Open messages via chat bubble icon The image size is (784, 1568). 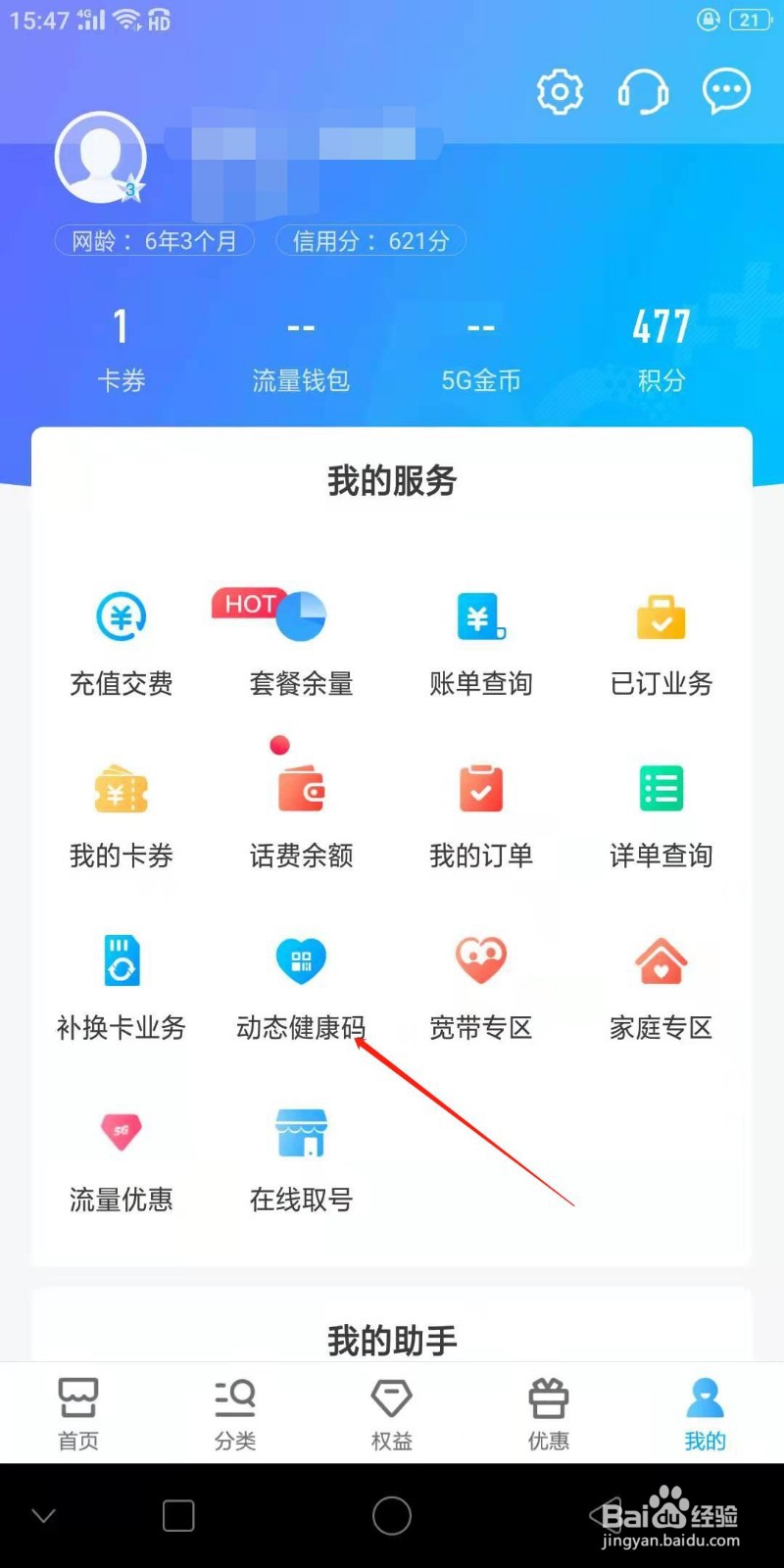coord(727,91)
